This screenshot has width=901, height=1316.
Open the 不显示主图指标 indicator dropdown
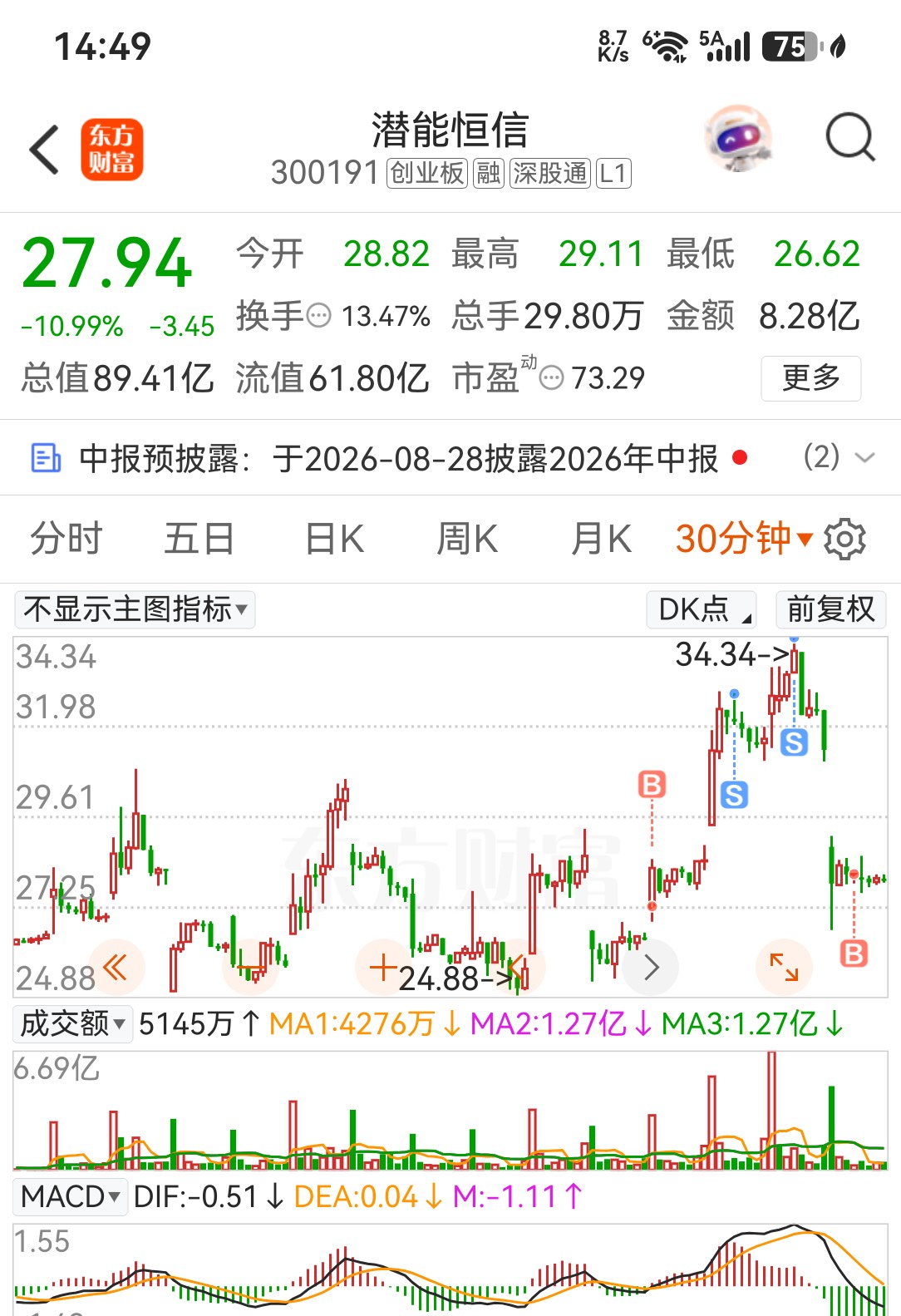135,609
